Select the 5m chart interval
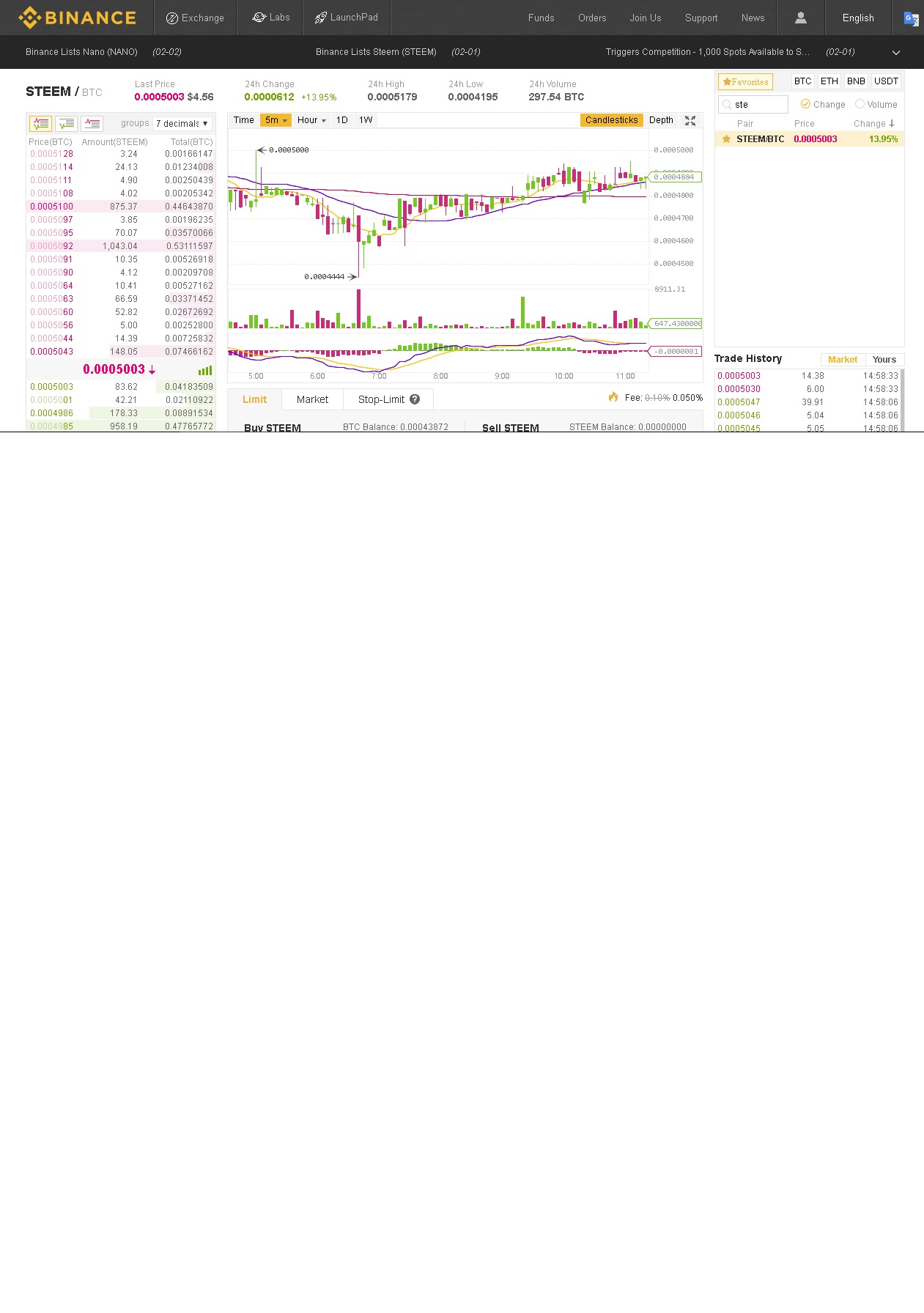This screenshot has width=924, height=1313. [x=276, y=120]
